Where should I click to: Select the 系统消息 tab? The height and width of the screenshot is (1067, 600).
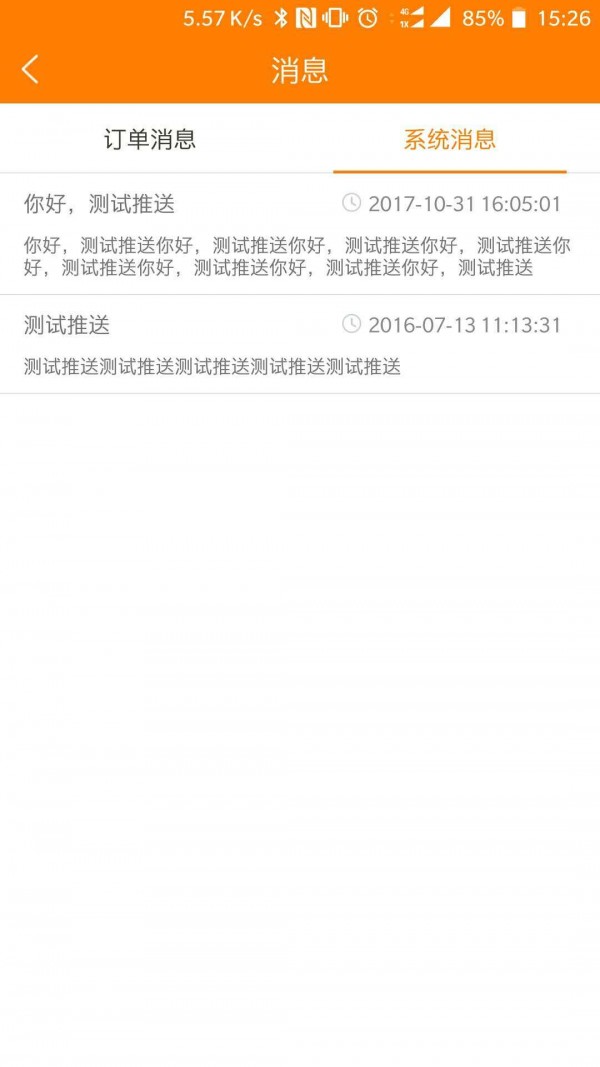[x=450, y=139]
